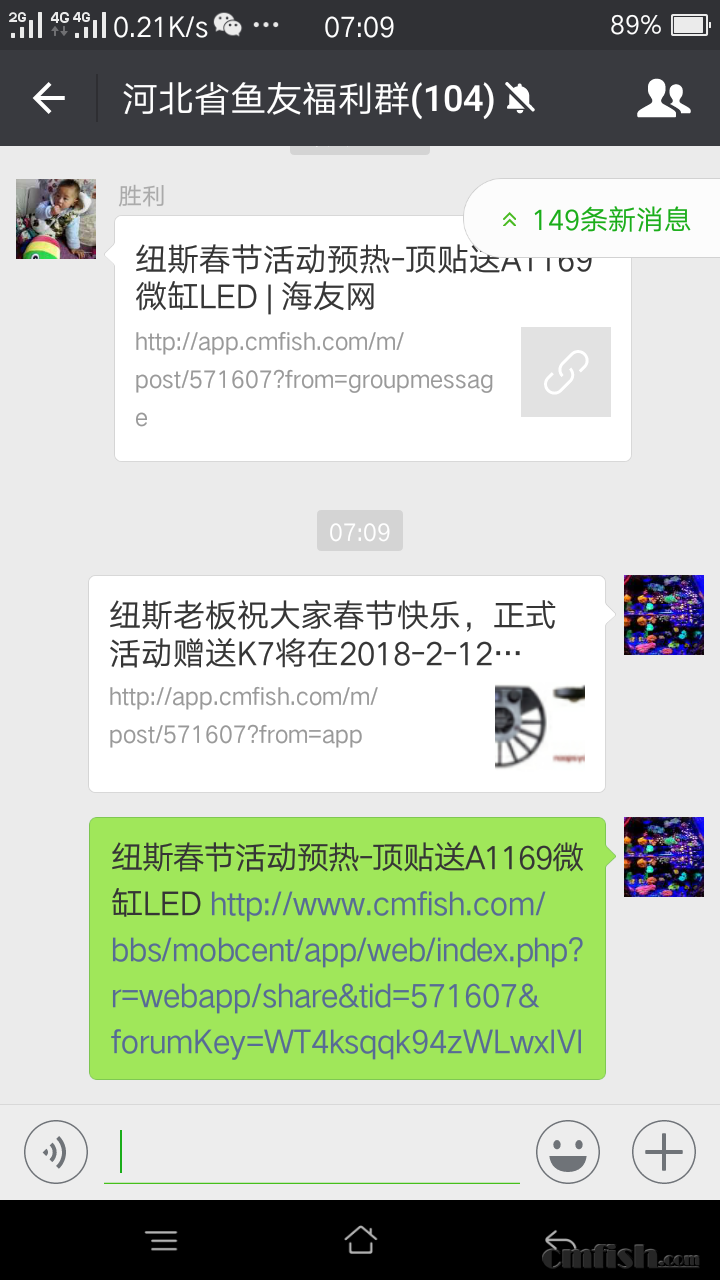Switch to voice message input
Image resolution: width=720 pixels, height=1280 pixels.
56,1152
